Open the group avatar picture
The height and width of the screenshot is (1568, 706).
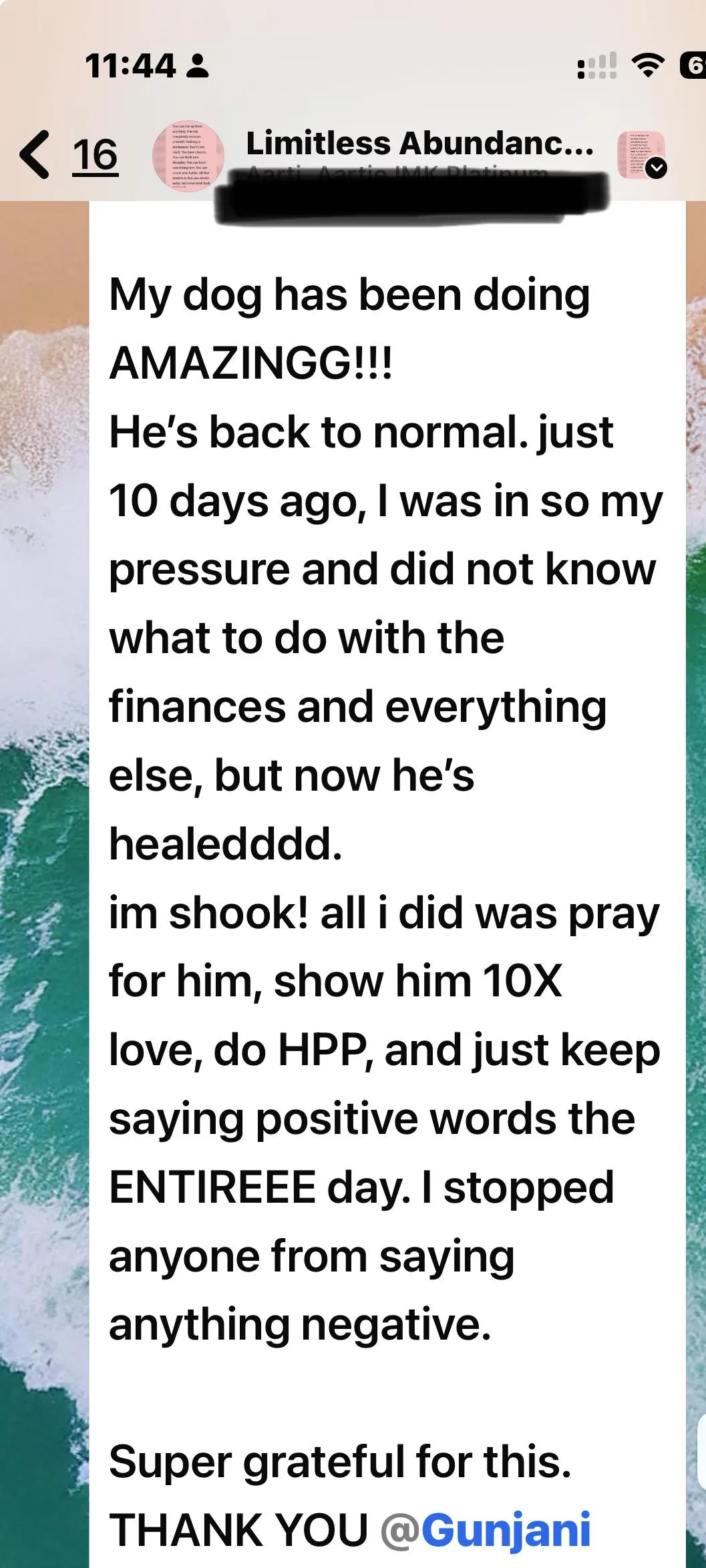point(188,158)
